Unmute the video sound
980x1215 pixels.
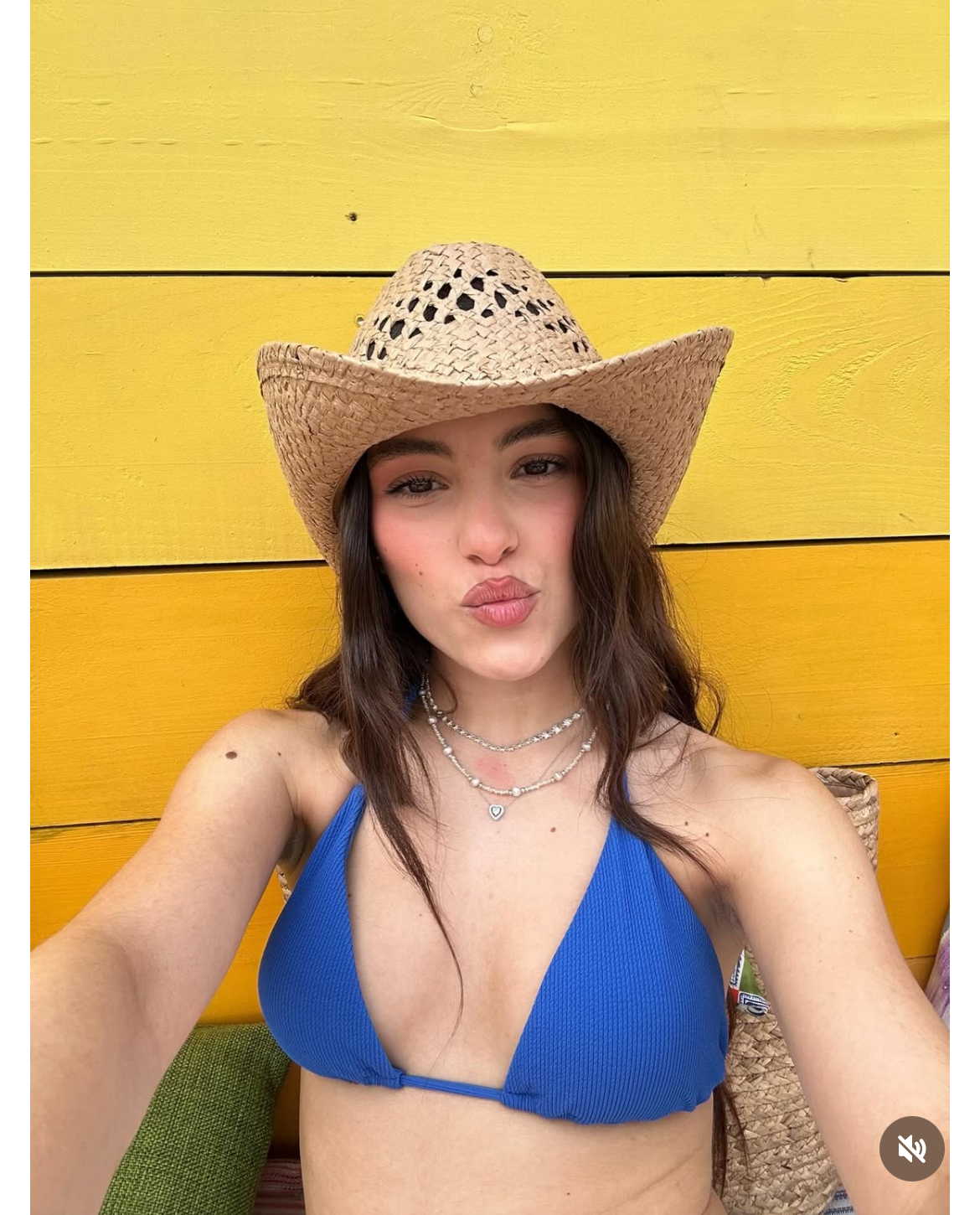pyautogui.click(x=911, y=1148)
